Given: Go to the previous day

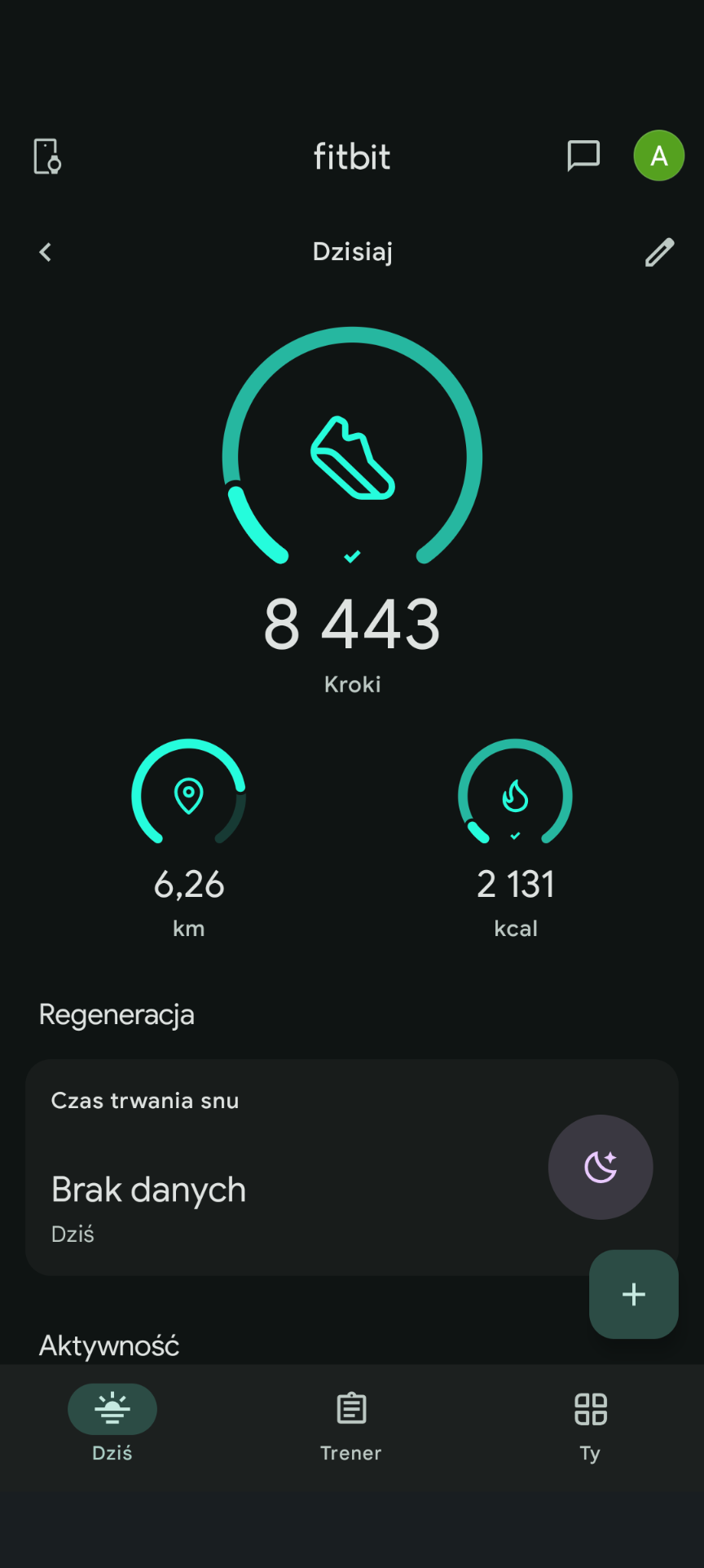Looking at the screenshot, I should pyautogui.click(x=46, y=252).
